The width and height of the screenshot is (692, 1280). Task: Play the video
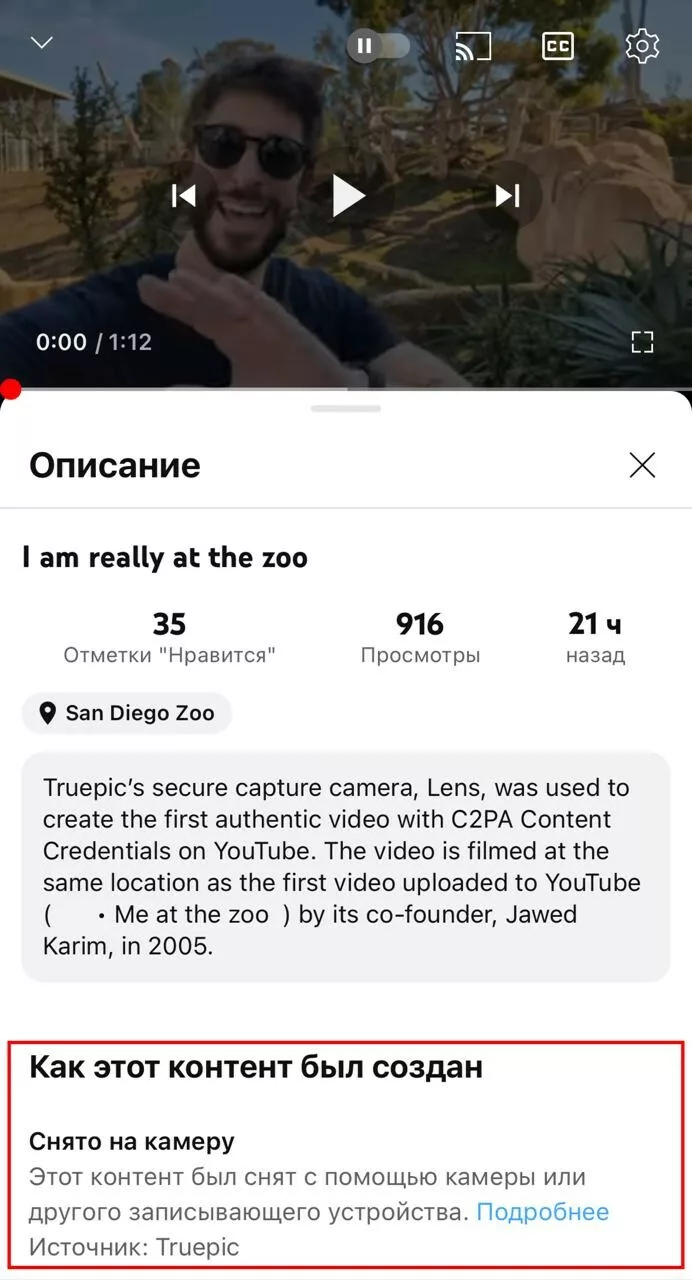pyautogui.click(x=347, y=195)
